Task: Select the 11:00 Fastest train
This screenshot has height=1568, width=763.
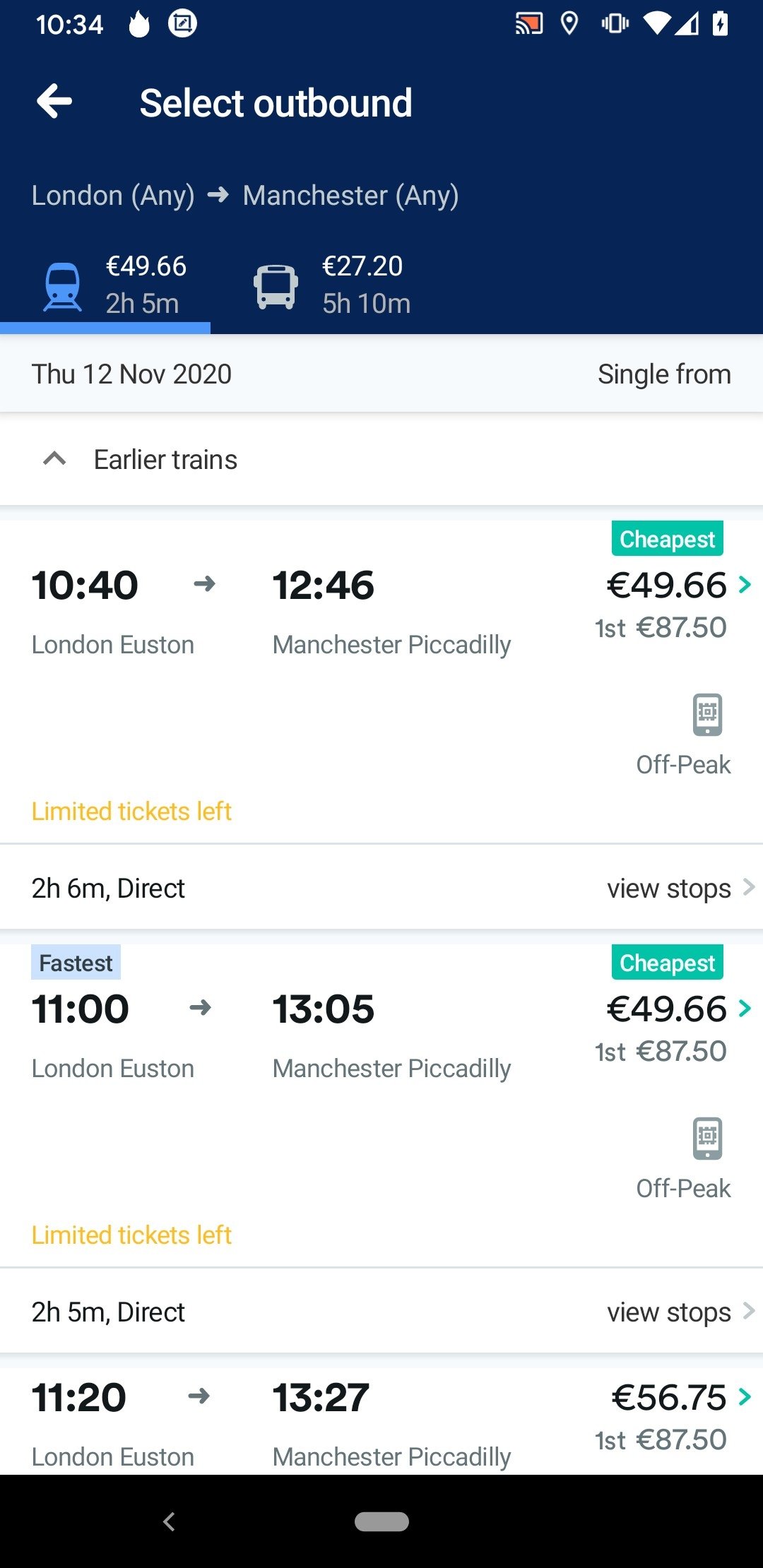Action: point(381,1105)
